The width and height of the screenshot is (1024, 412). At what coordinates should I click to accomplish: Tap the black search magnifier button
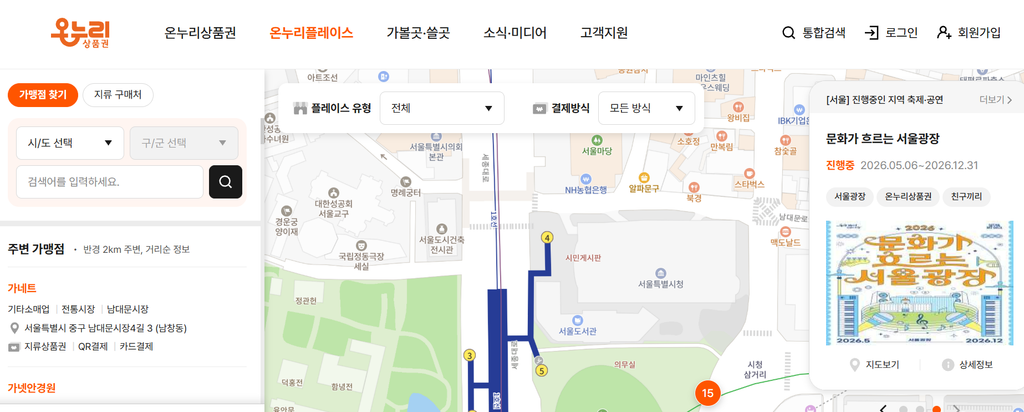(x=225, y=182)
